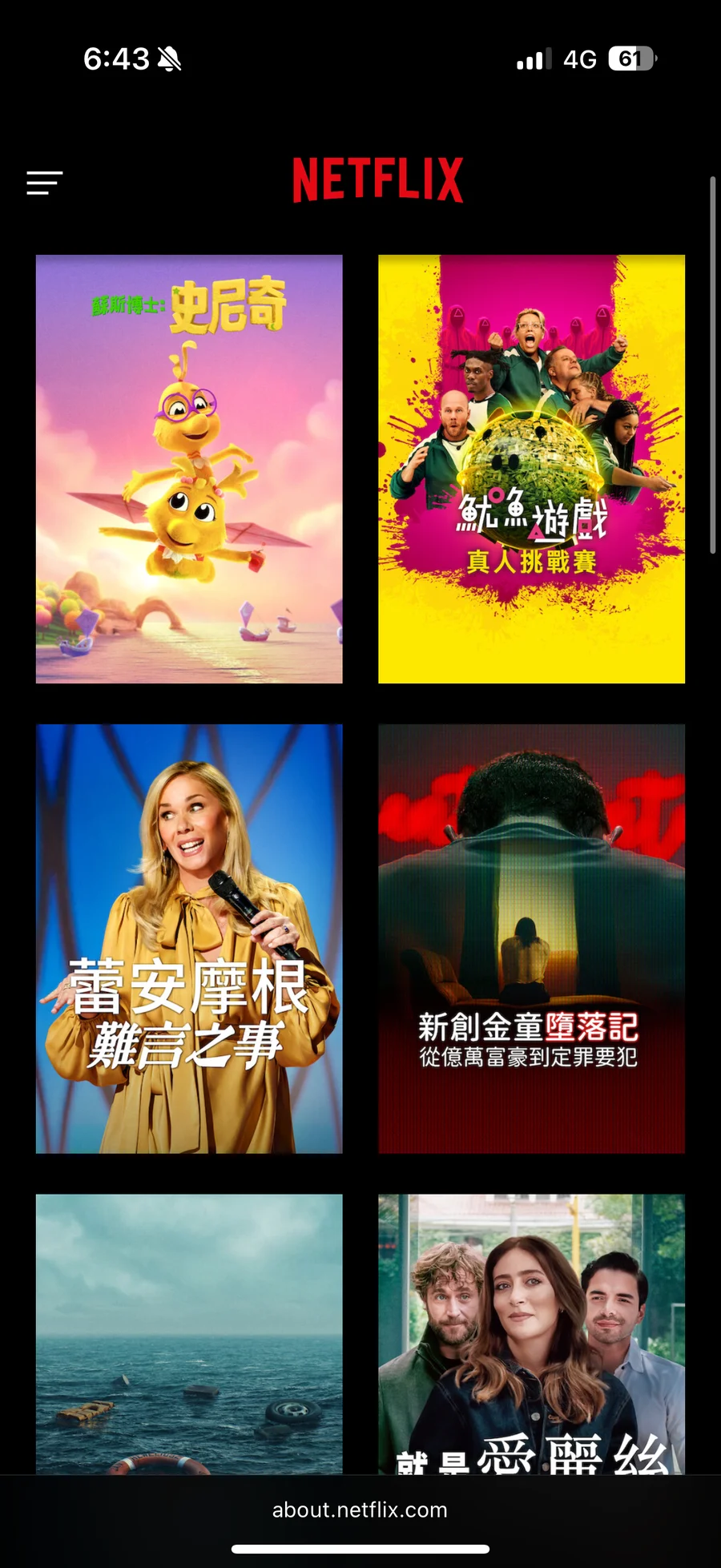Open the Squid Game: The Challenge poster
721x1568 pixels.
coord(531,469)
